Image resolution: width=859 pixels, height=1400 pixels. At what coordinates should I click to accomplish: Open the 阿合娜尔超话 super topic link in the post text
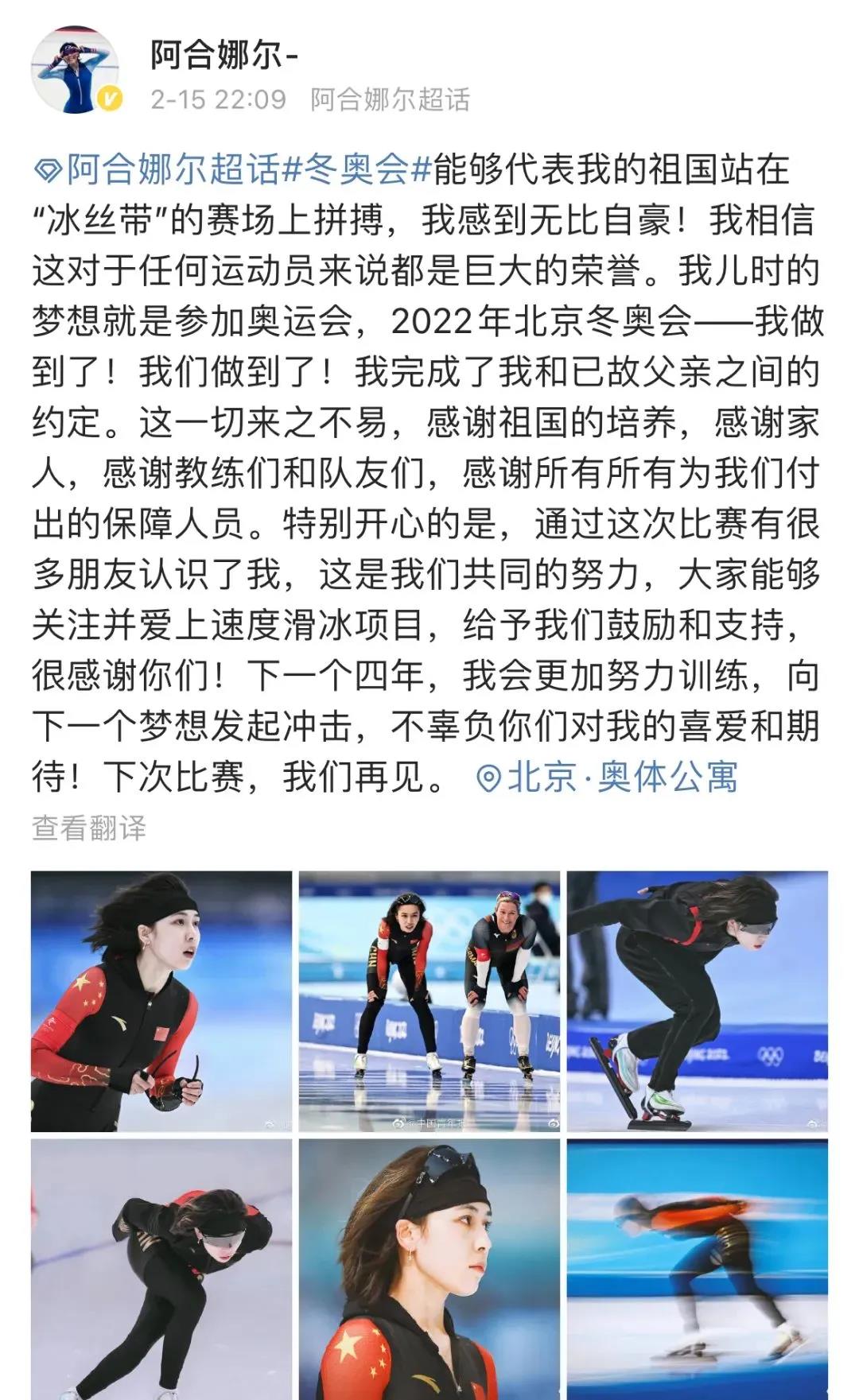tap(173, 169)
